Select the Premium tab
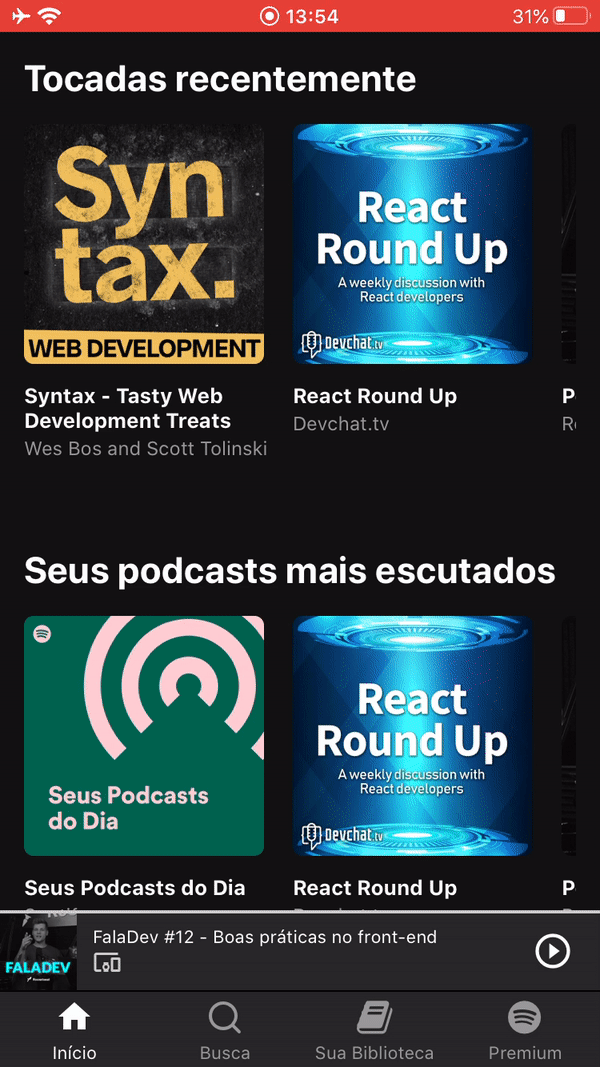This screenshot has height=1067, width=600. 525,1031
